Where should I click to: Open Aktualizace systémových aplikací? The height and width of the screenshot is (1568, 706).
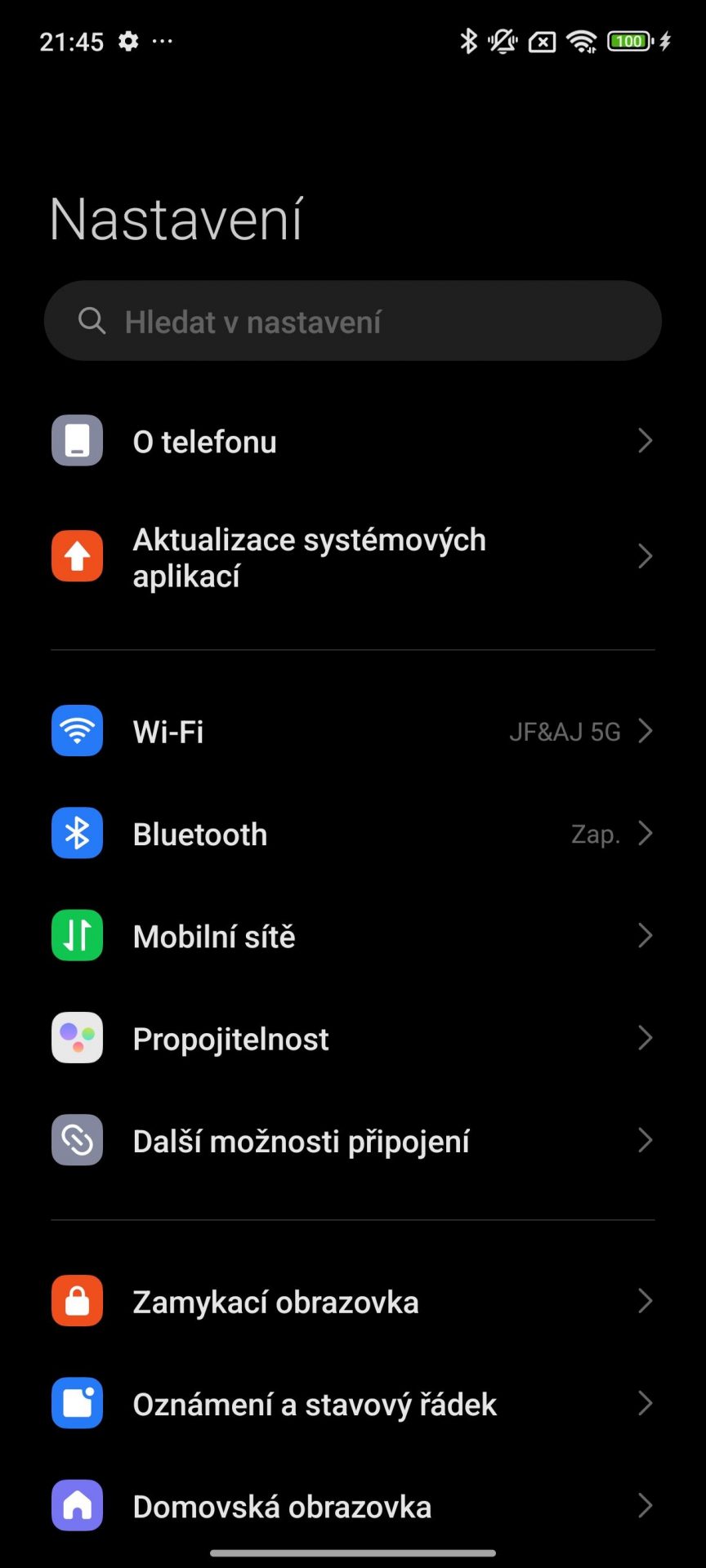tap(353, 557)
